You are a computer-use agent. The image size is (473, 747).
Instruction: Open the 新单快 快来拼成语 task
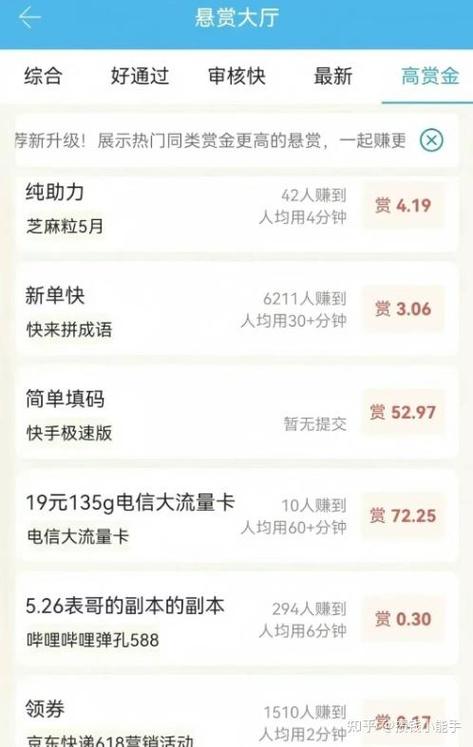tap(237, 309)
